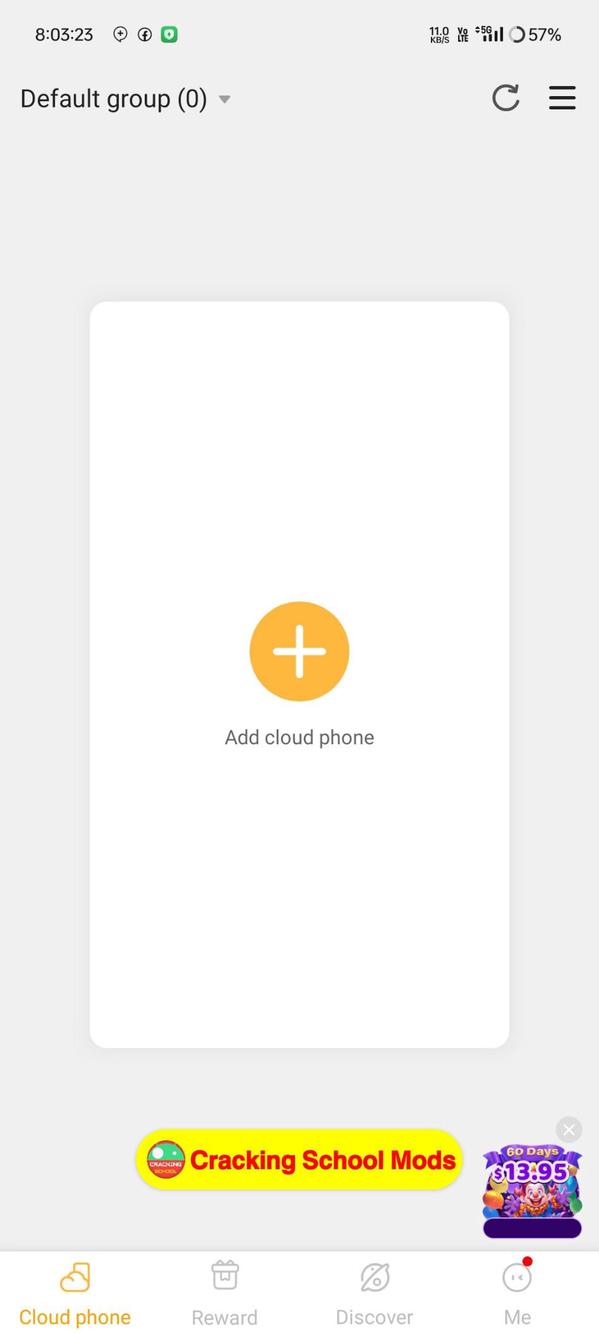Open the hamburger menu
The width and height of the screenshot is (599, 1333).
click(562, 98)
